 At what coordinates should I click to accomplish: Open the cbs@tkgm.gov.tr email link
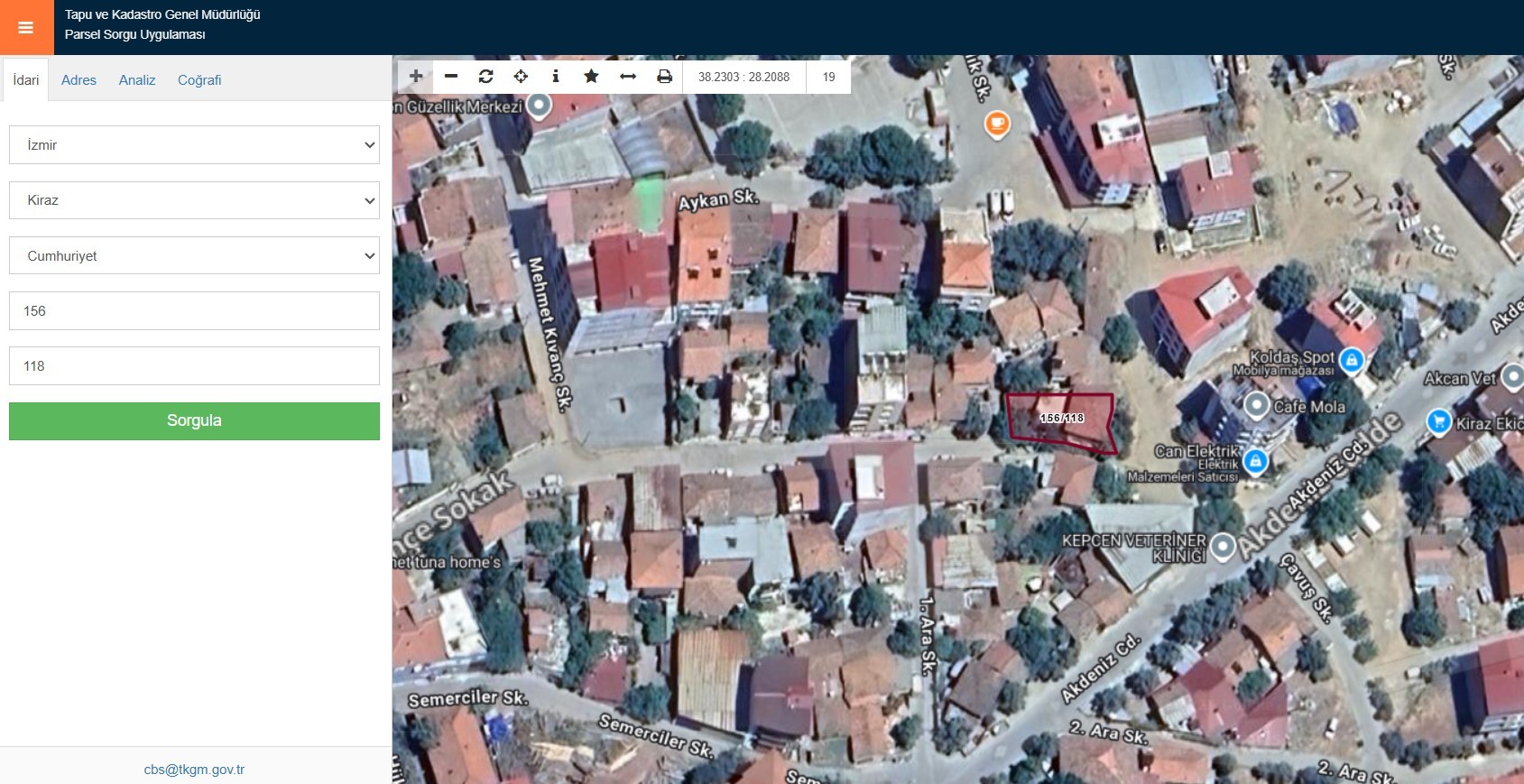tap(194, 770)
